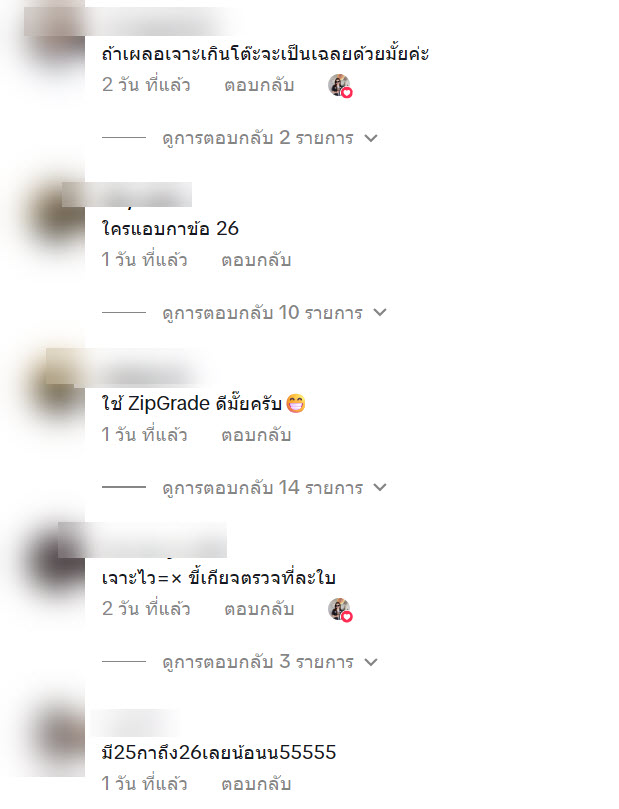Reply to comment ใครแอบกาข้อ 26
This screenshot has height=809, width=619.
coord(256,260)
